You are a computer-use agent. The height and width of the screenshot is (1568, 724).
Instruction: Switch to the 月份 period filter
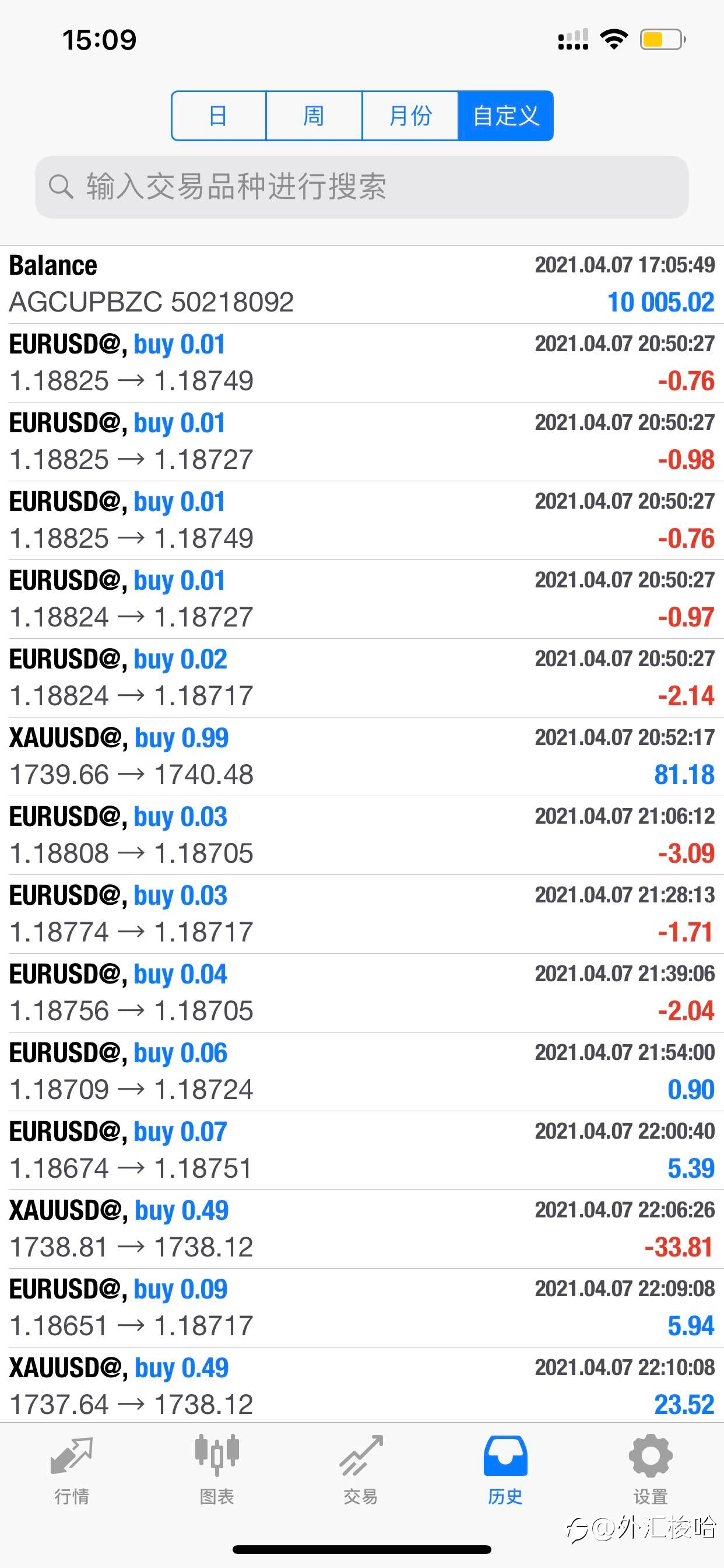[410, 116]
